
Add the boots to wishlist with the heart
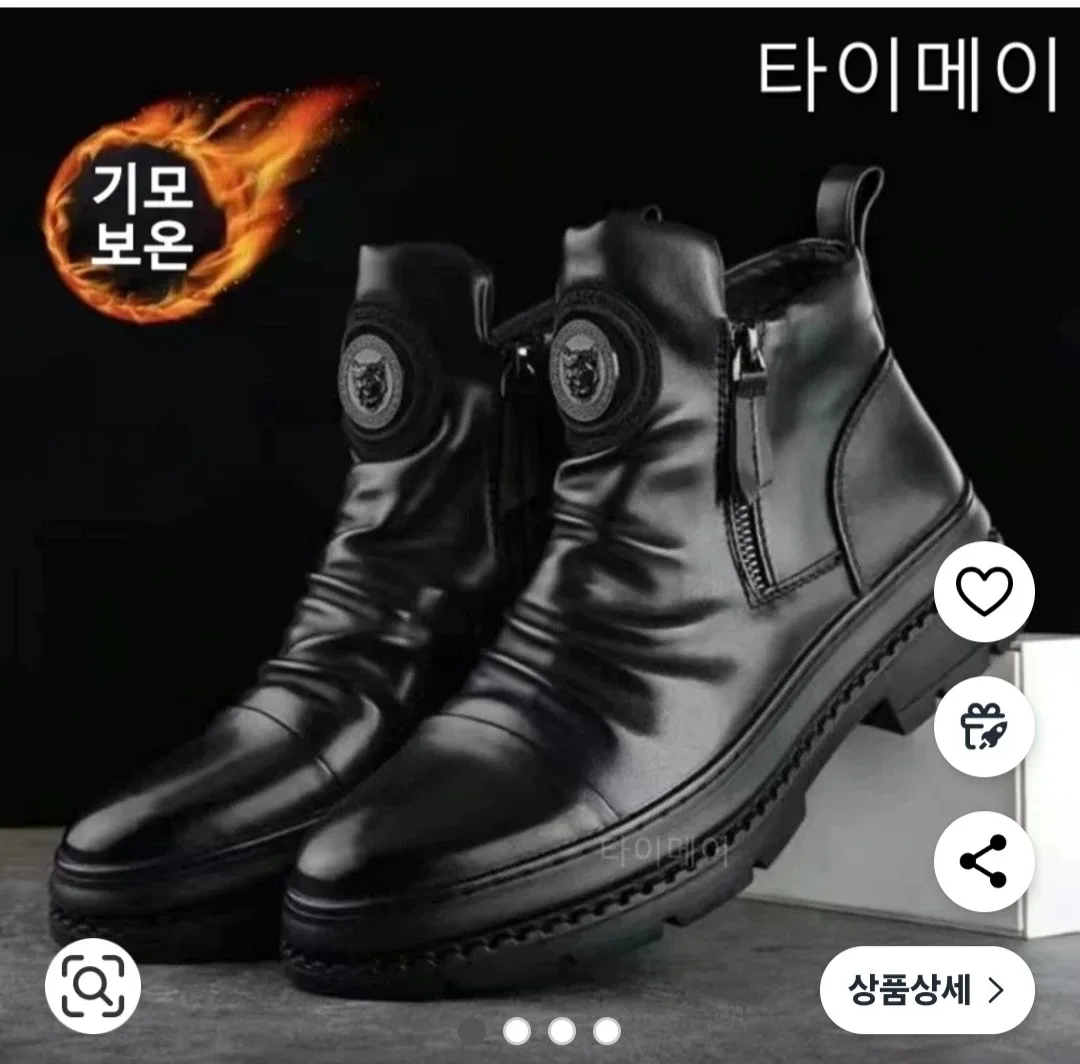984,592
